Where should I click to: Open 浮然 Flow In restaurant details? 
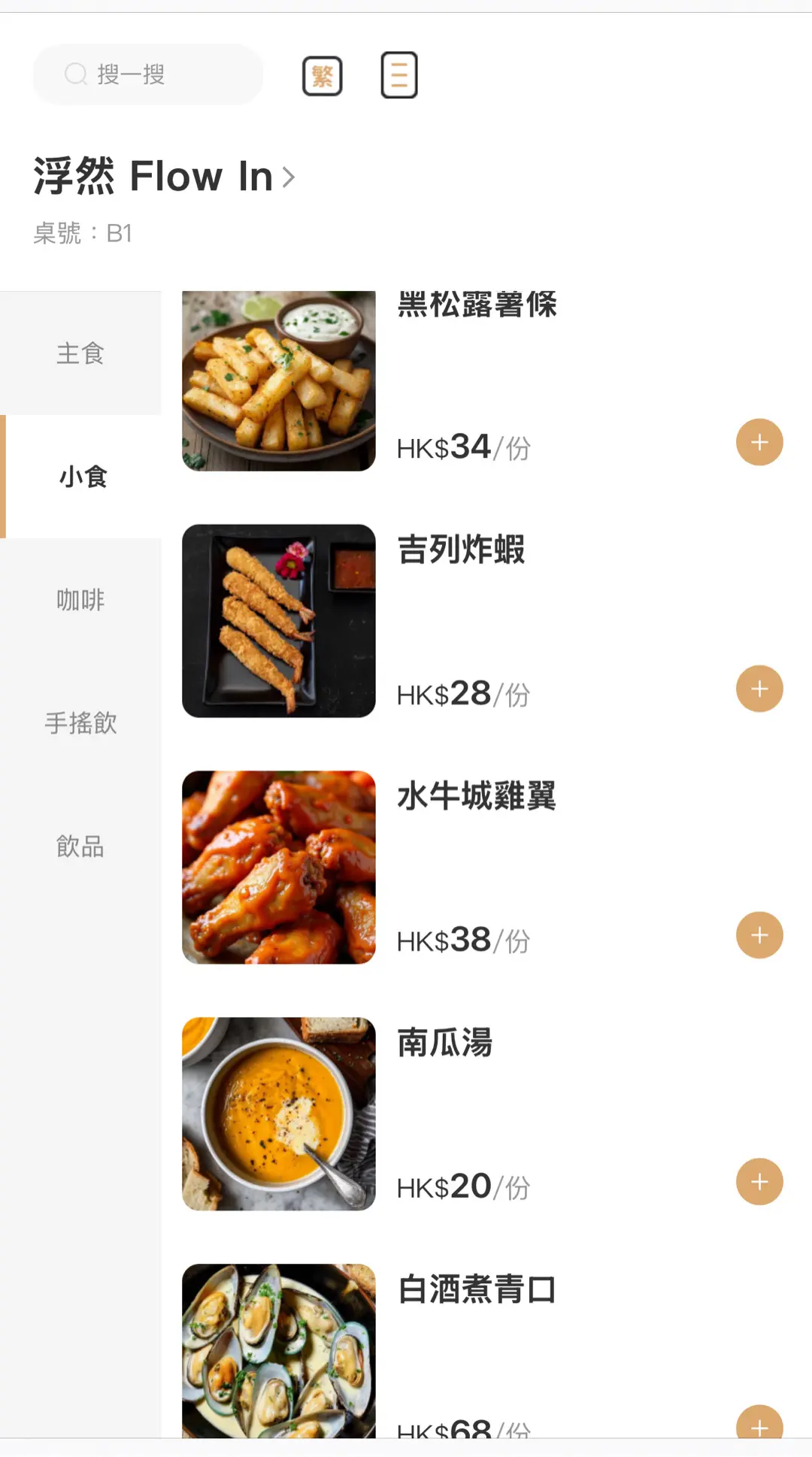pos(164,177)
